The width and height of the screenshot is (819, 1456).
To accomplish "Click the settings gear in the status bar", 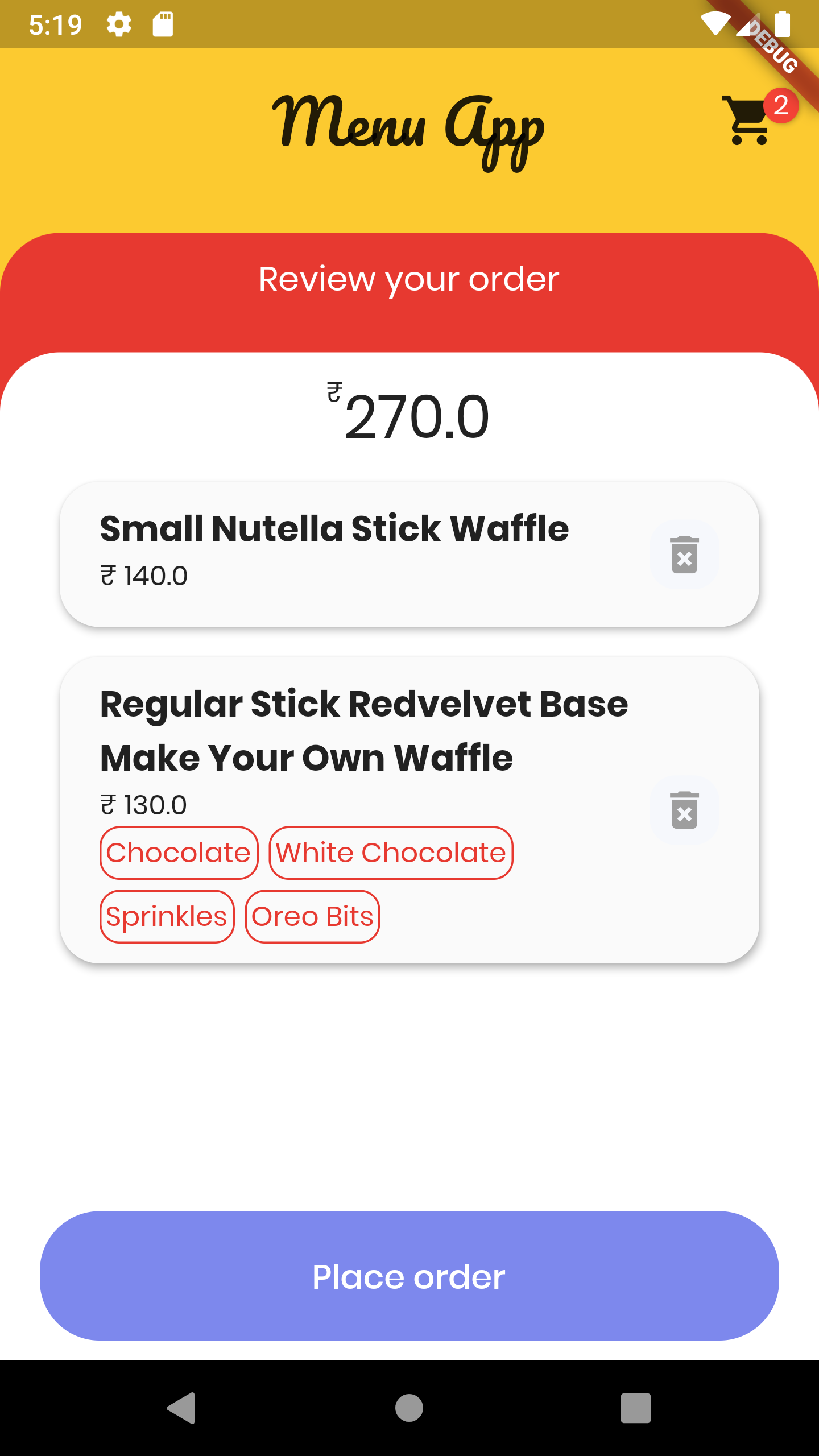I will click(119, 23).
